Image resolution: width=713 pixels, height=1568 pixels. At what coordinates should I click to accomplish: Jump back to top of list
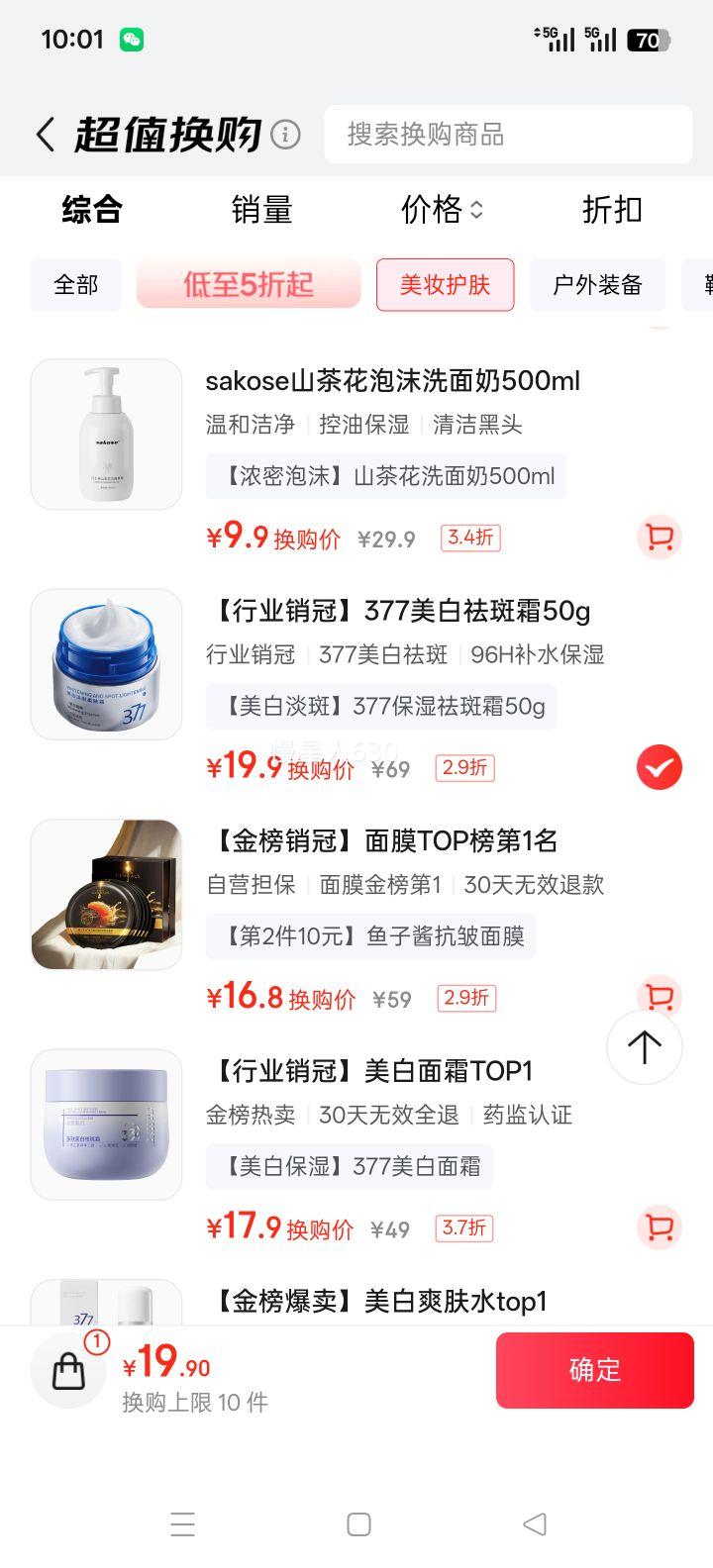pos(644,1047)
